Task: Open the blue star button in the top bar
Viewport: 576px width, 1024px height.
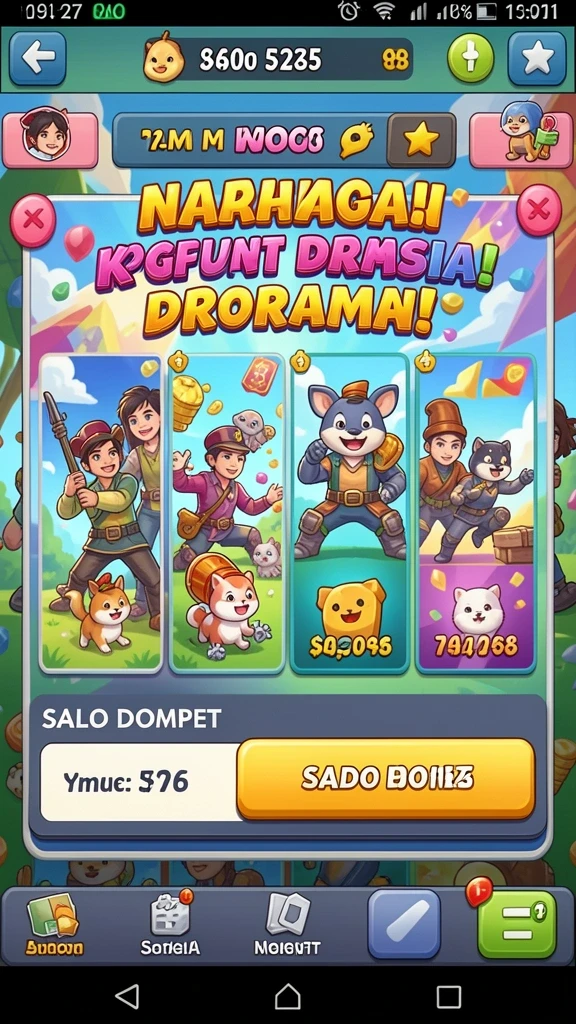Action: tap(537, 59)
